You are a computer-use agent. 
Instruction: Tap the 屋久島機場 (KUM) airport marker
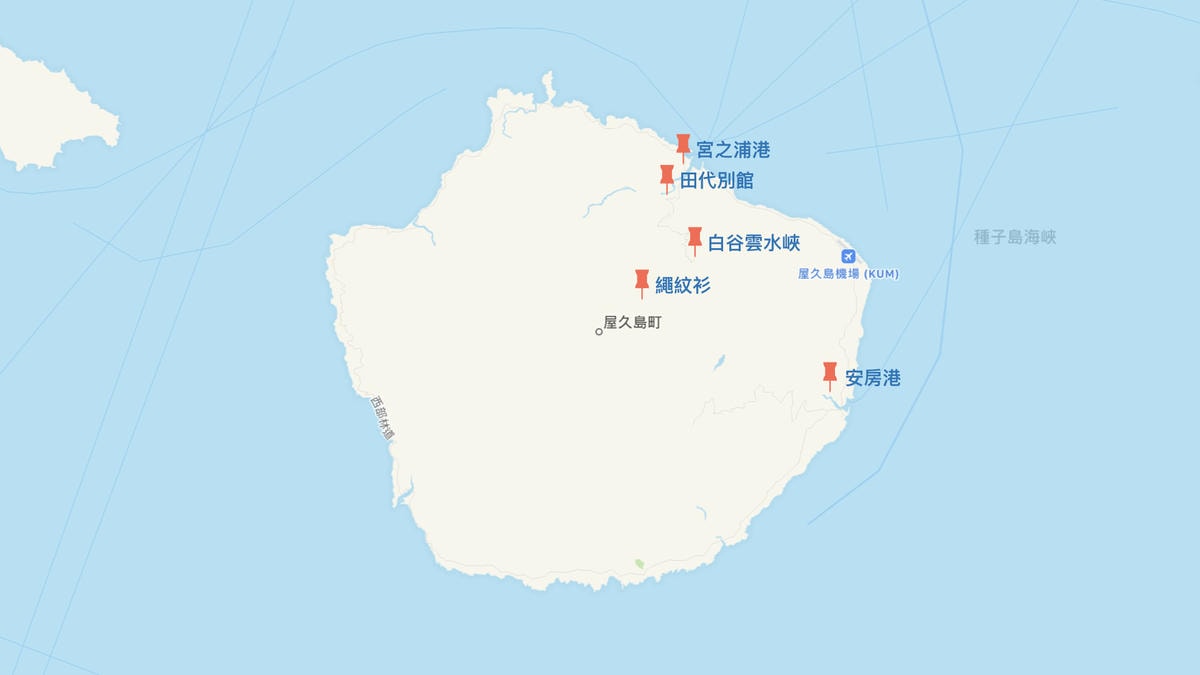click(848, 256)
